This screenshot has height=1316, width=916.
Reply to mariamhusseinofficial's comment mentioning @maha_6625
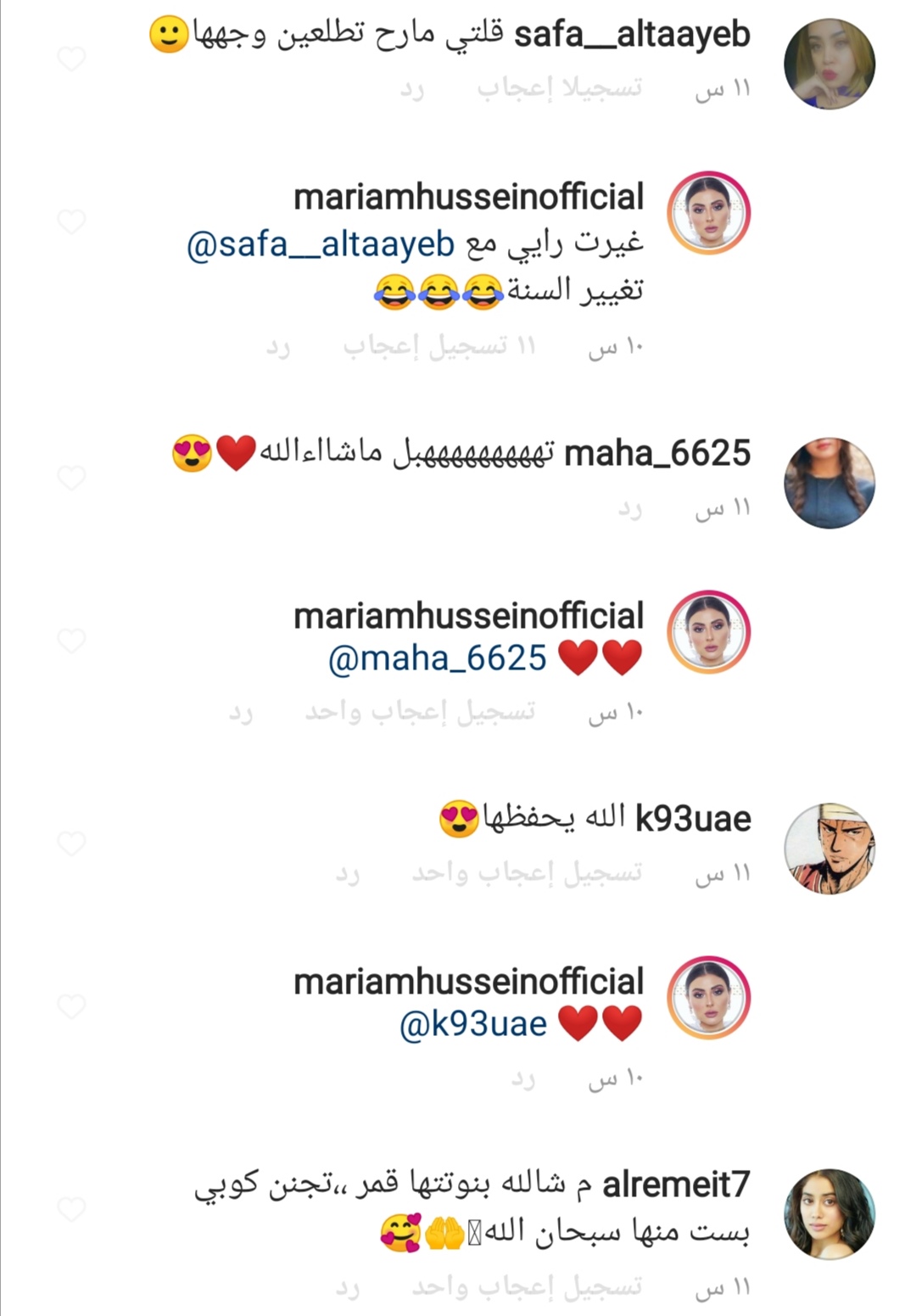click(x=240, y=713)
